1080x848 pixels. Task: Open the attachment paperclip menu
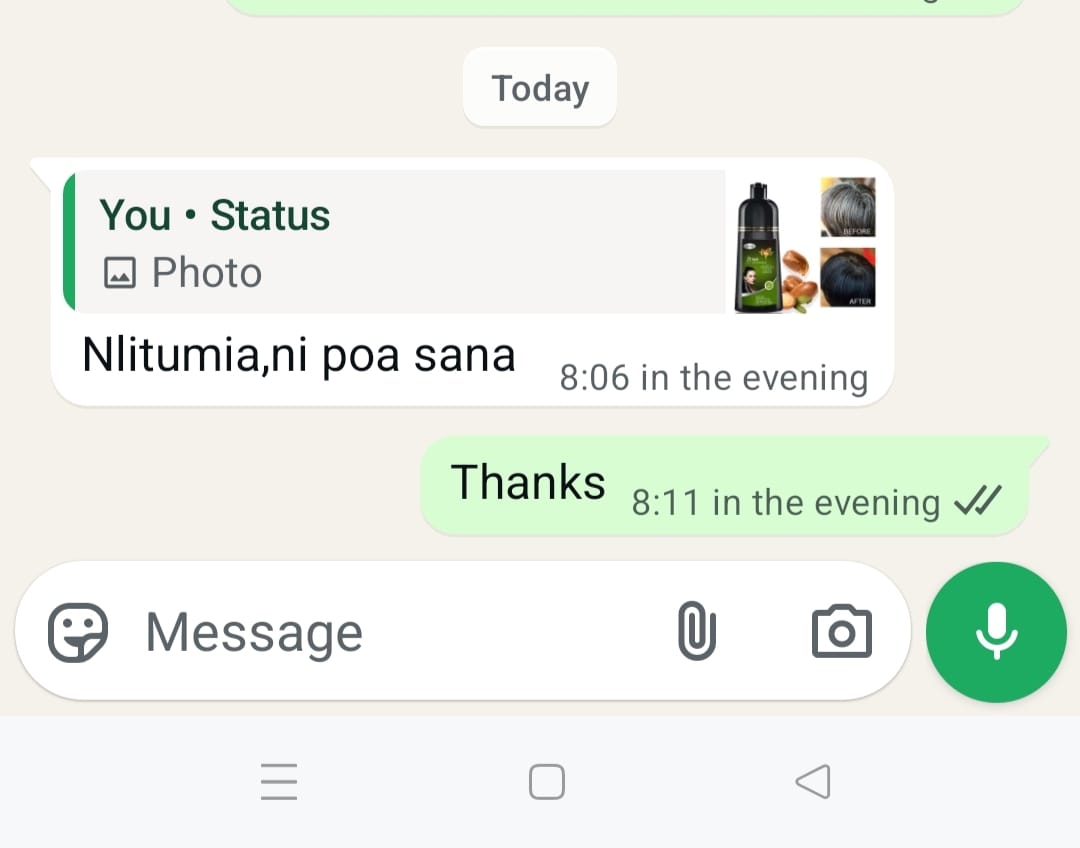(x=696, y=632)
